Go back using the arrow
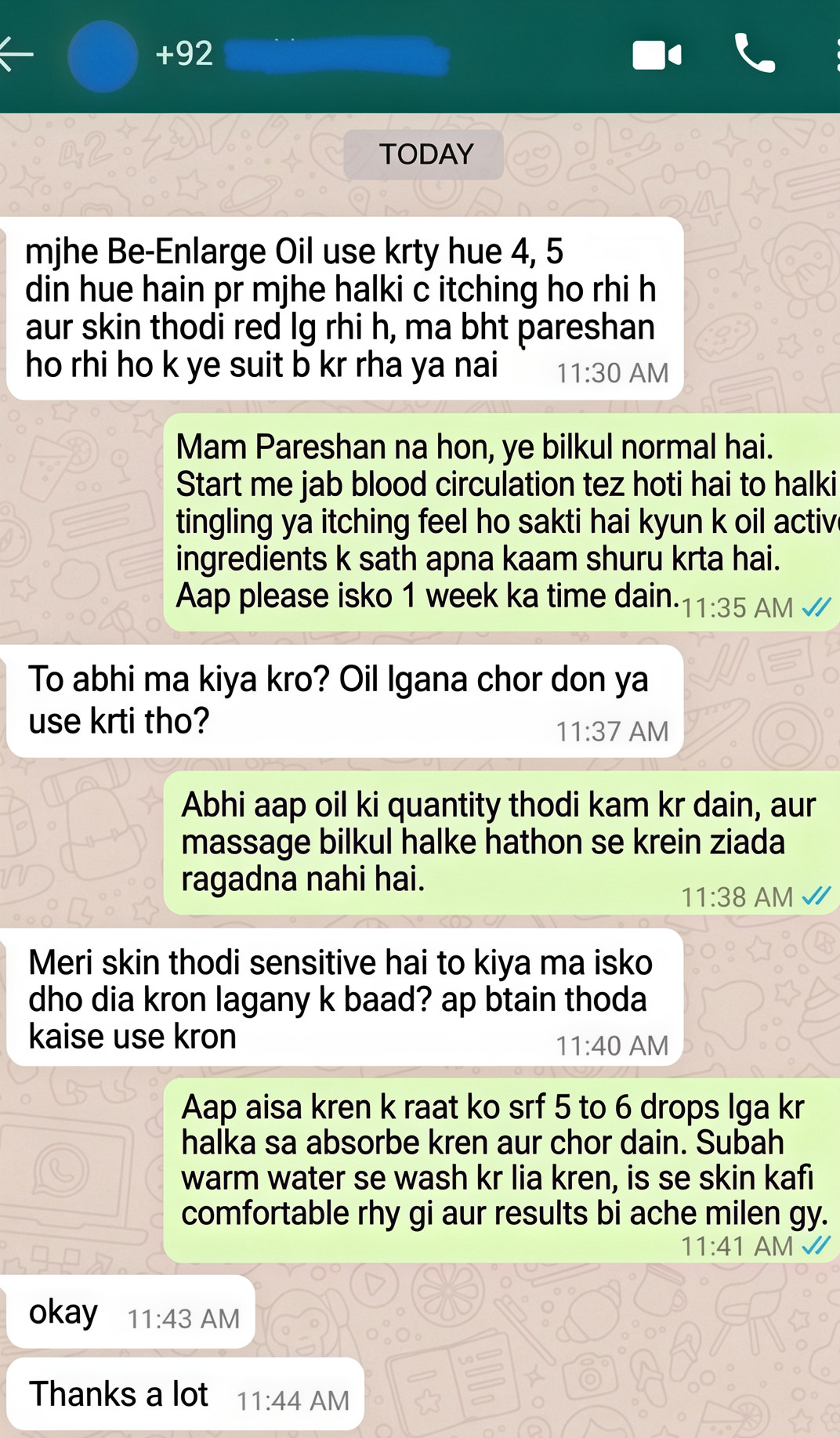The image size is (840, 1438). pos(16,55)
